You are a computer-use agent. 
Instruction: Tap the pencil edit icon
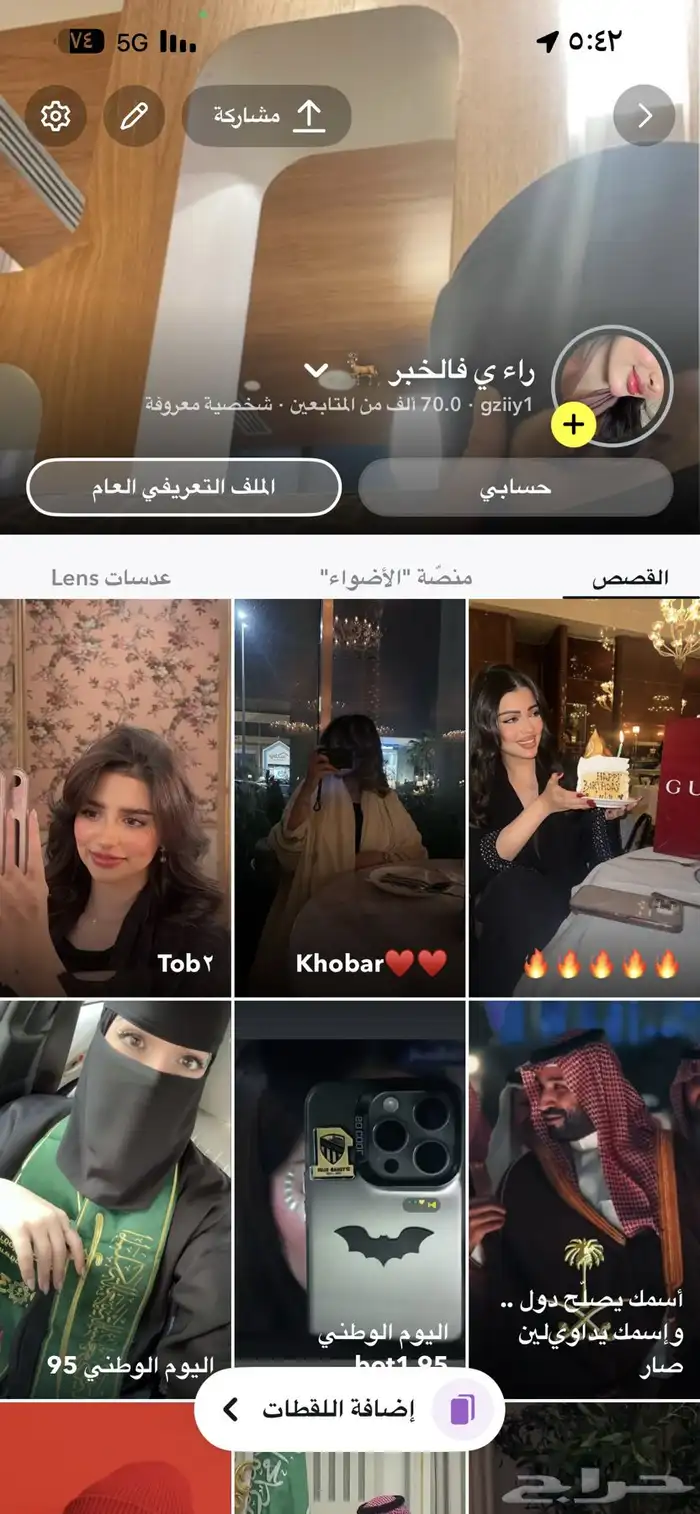[133, 117]
